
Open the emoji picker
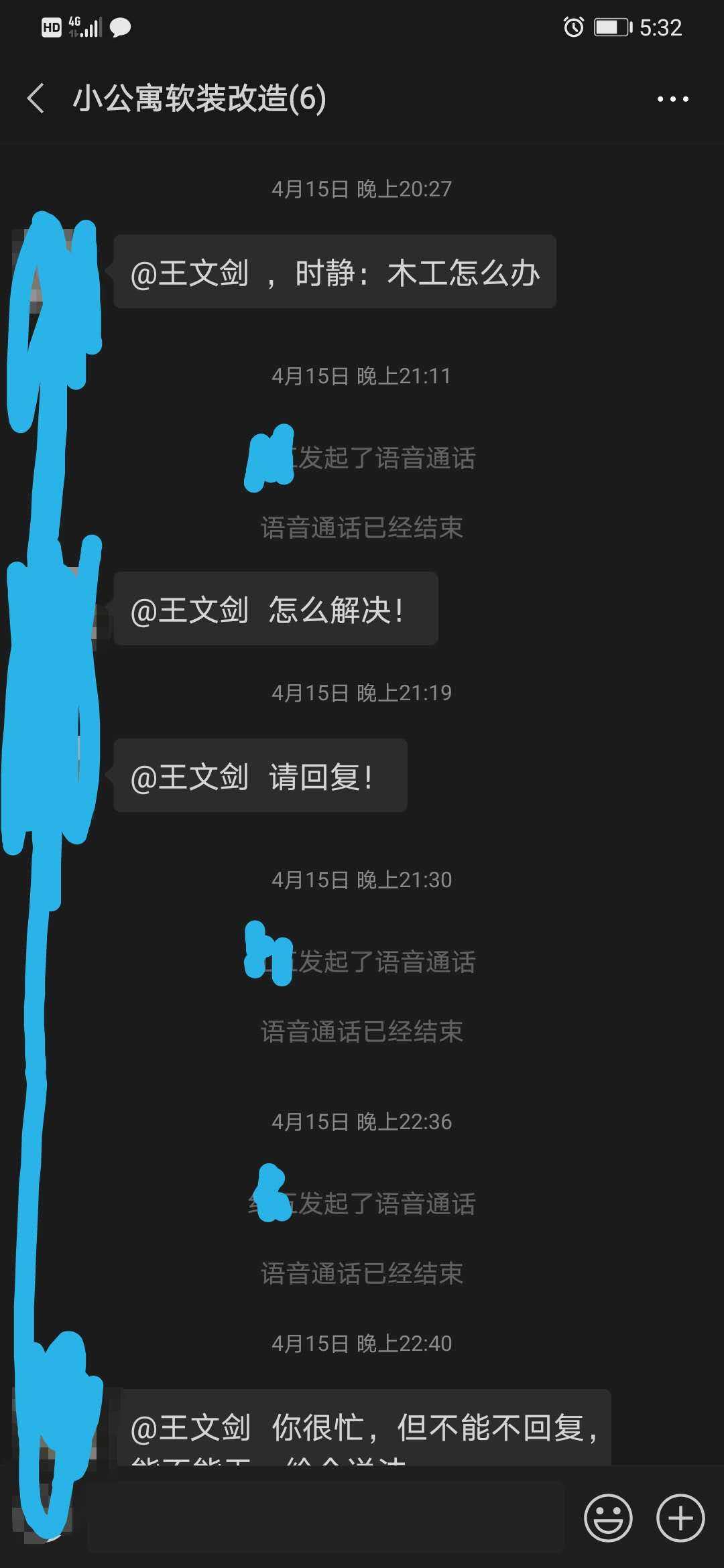[x=608, y=1517]
